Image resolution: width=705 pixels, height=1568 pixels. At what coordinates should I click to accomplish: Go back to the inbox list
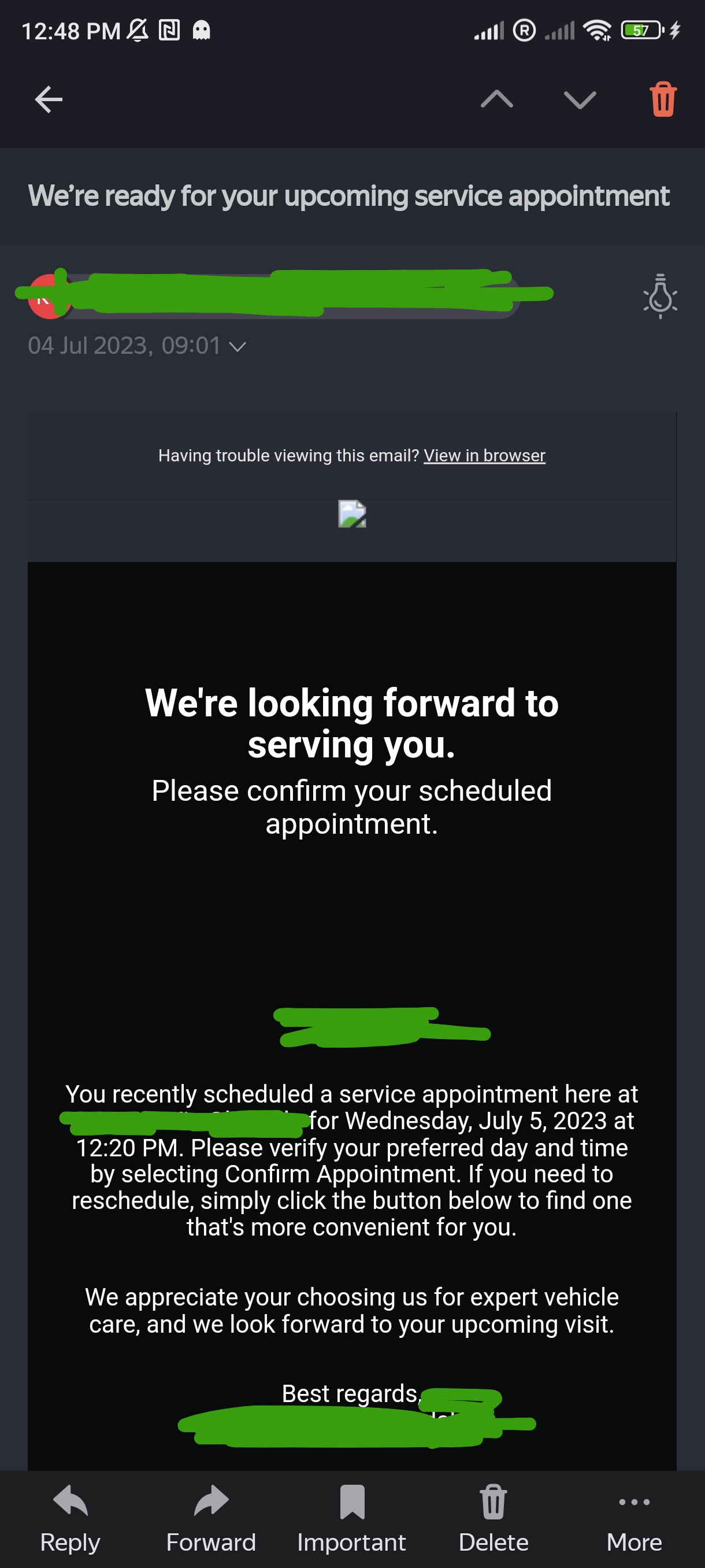(x=49, y=99)
